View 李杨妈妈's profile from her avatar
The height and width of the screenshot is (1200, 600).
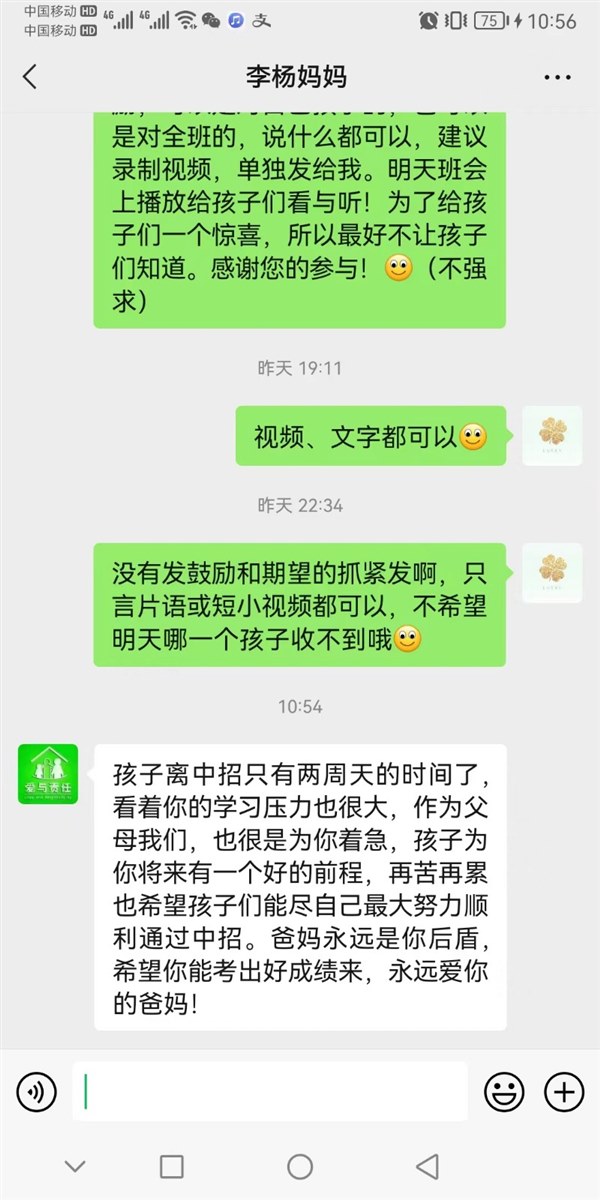coord(47,774)
